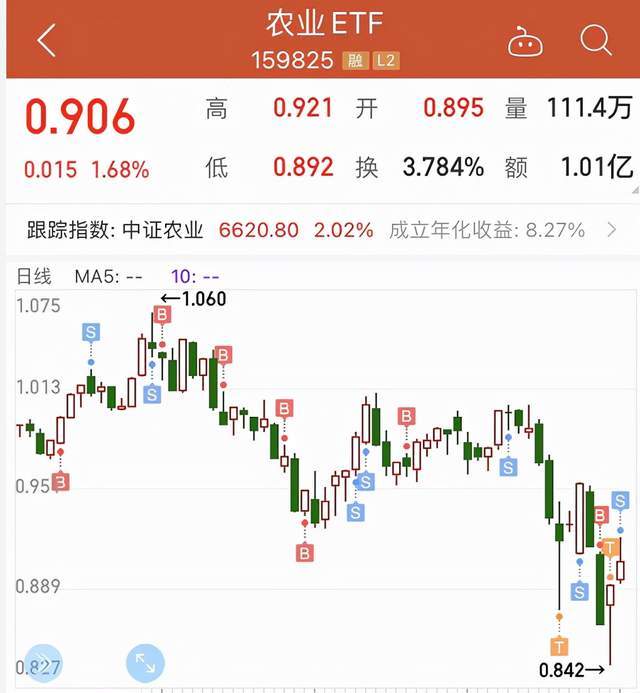Open the 跟踪指数 中证农业 details row
This screenshot has width=640, height=693.
click(320, 230)
